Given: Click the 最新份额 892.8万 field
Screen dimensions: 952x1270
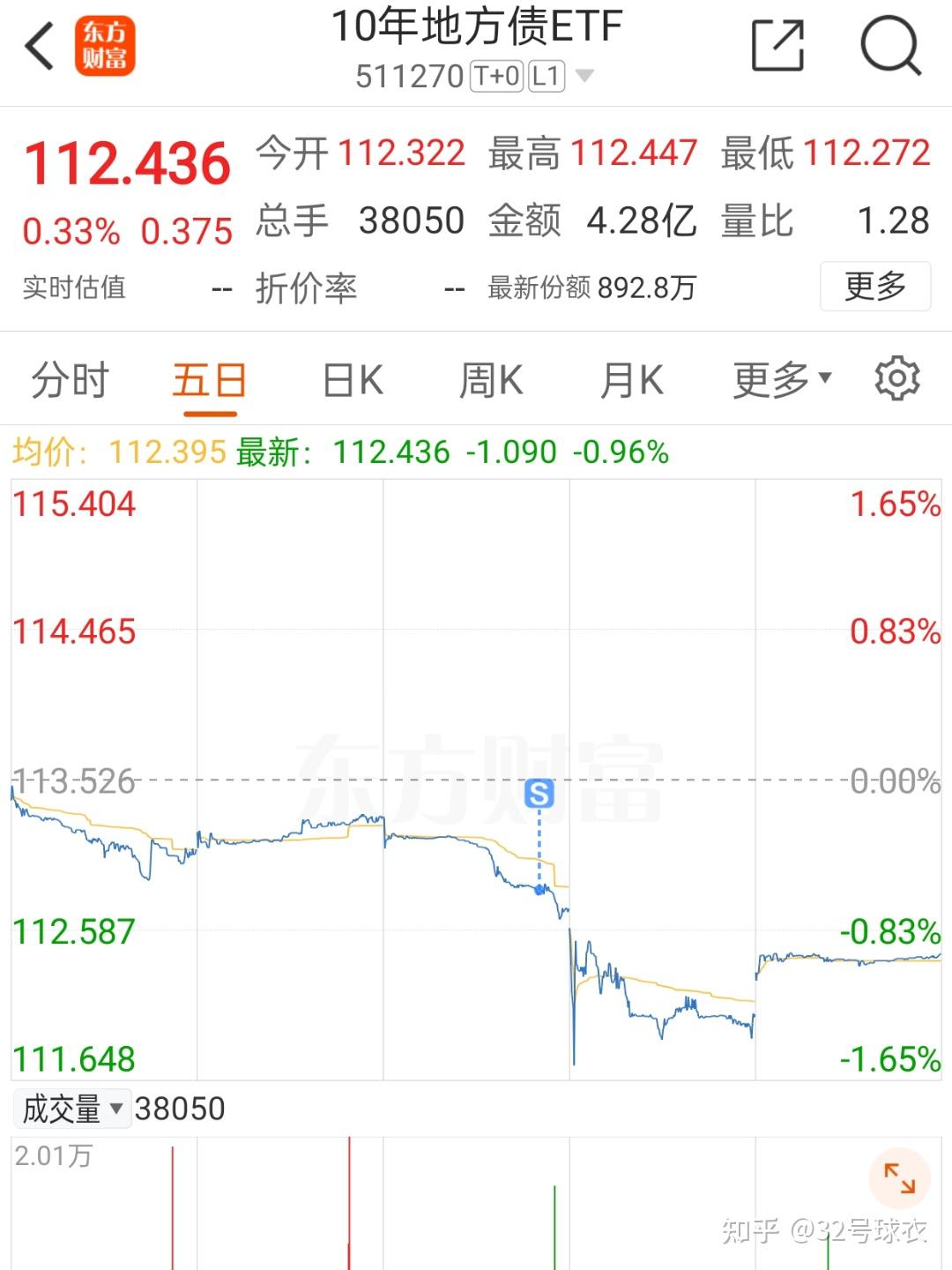Looking at the screenshot, I should coord(589,288).
